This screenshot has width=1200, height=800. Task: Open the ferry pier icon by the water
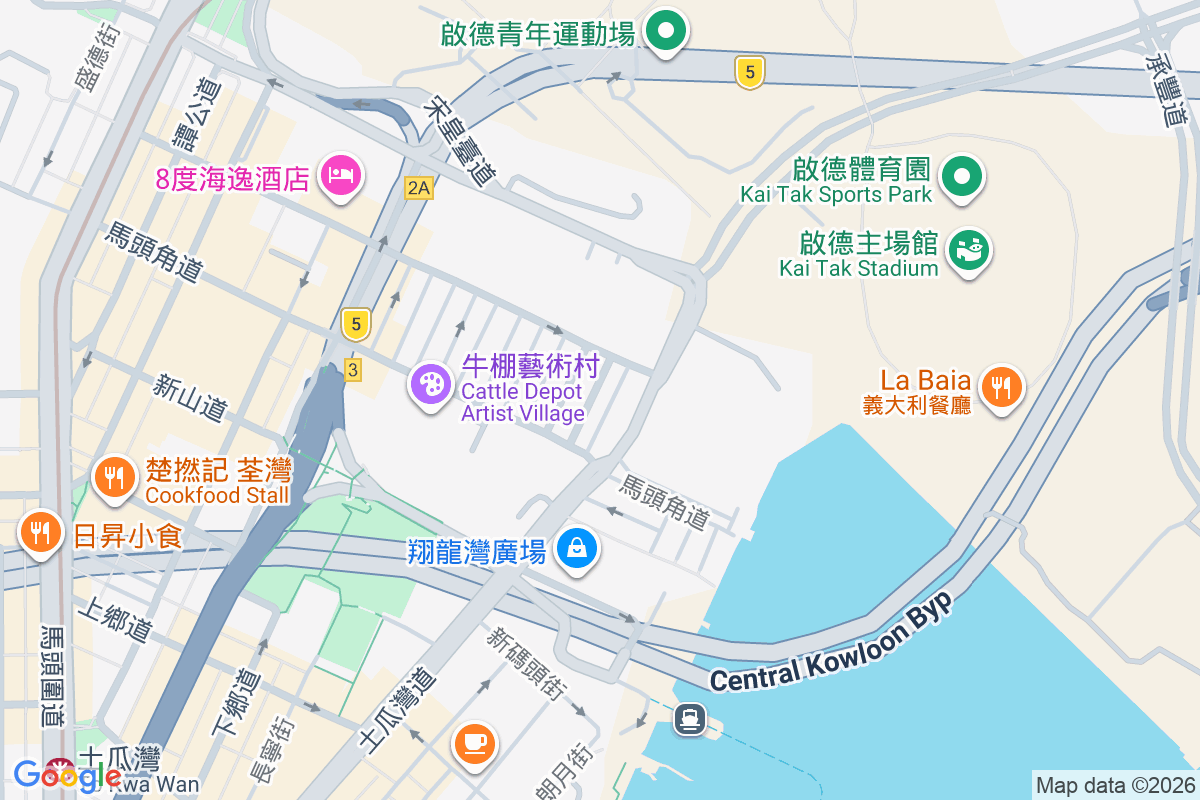pyautogui.click(x=689, y=718)
